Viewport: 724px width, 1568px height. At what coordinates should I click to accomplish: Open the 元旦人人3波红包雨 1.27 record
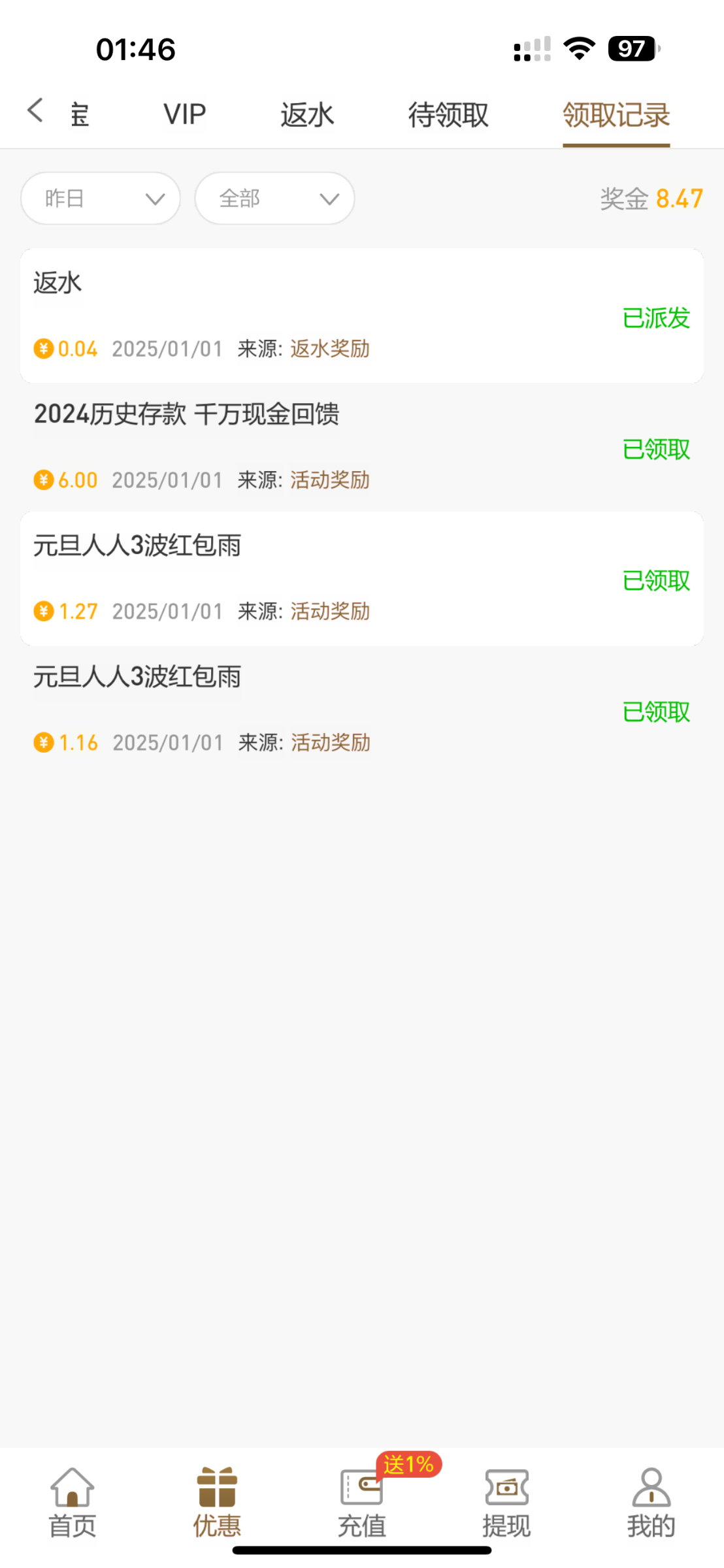pyautogui.click(x=362, y=579)
